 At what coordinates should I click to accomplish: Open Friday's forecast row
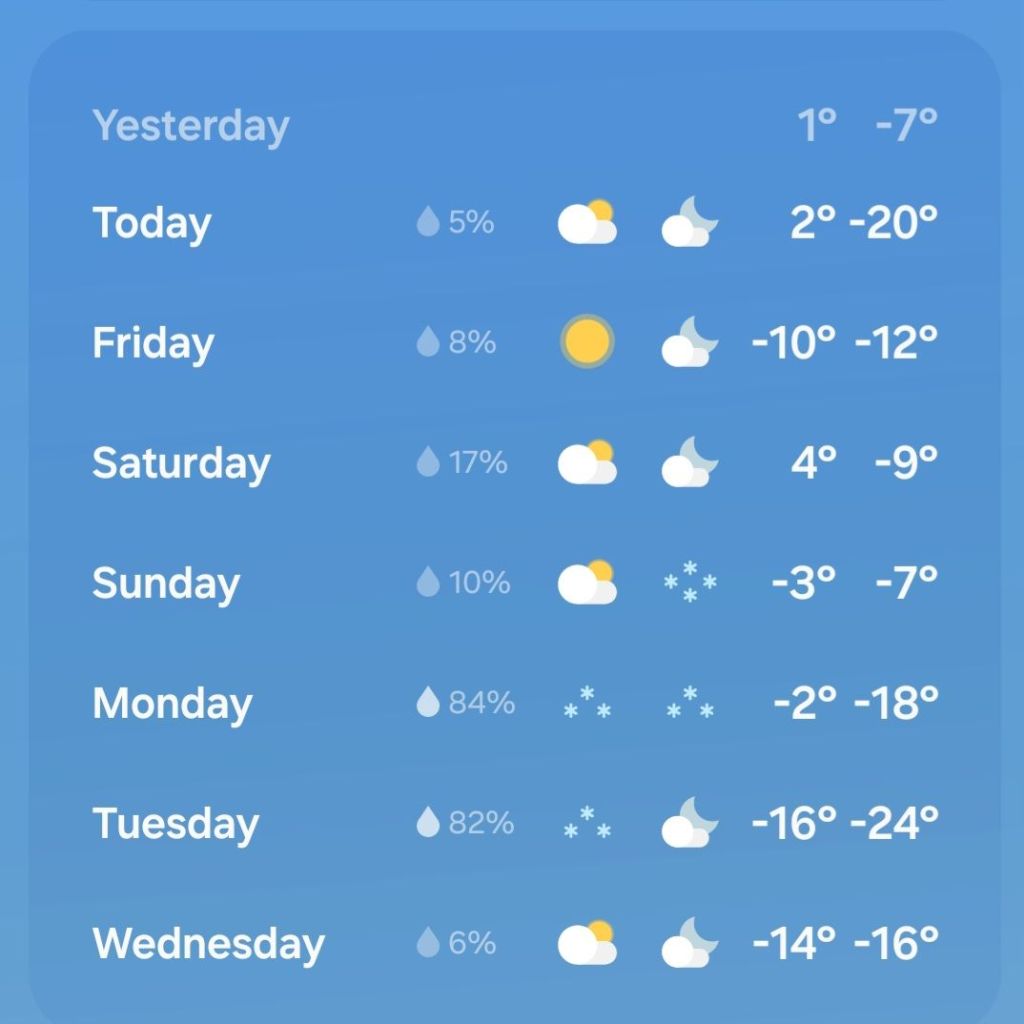pyautogui.click(x=153, y=343)
